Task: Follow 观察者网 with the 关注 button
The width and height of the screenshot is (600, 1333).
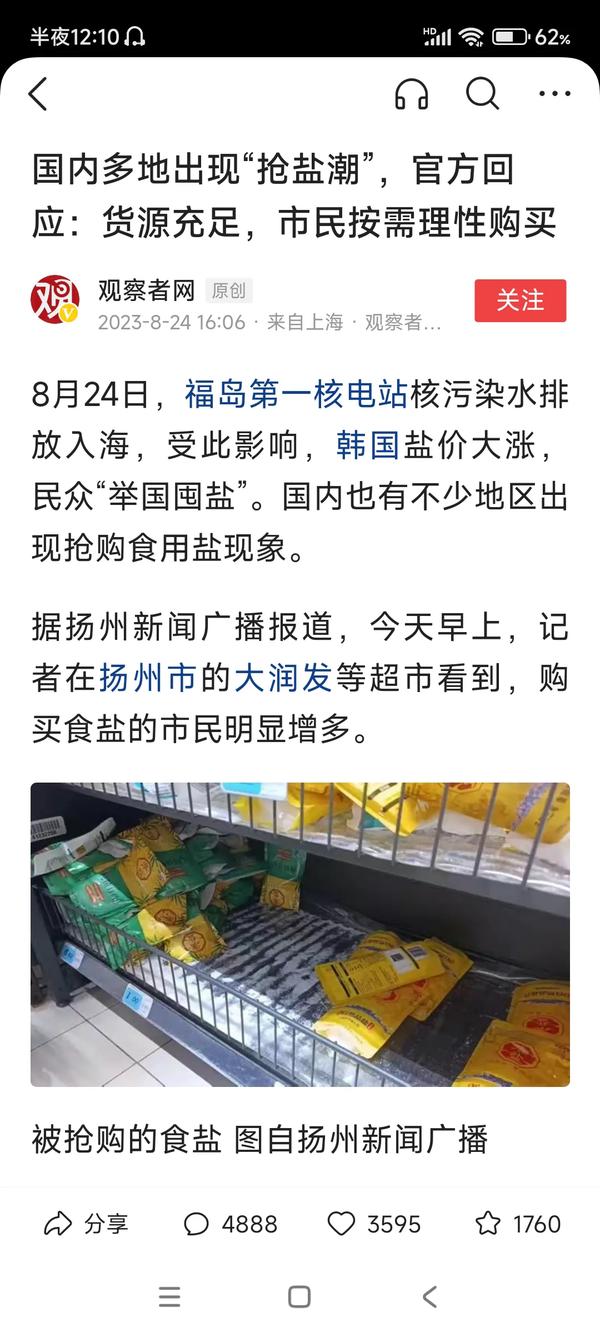Action: [x=520, y=300]
